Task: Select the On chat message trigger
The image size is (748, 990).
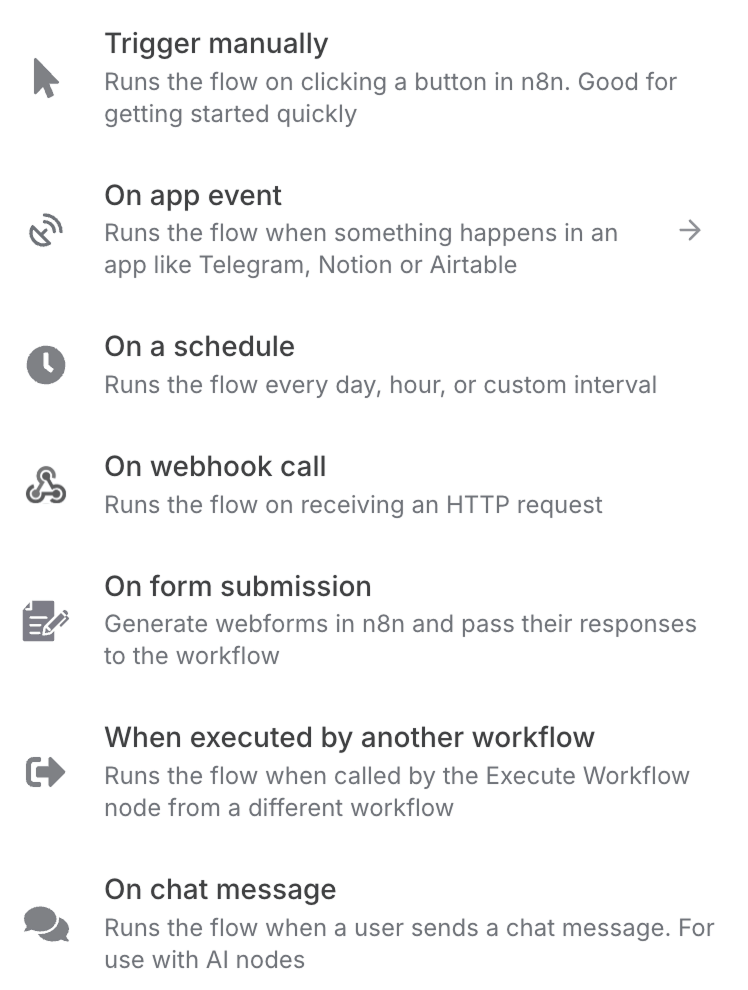Action: click(220, 890)
